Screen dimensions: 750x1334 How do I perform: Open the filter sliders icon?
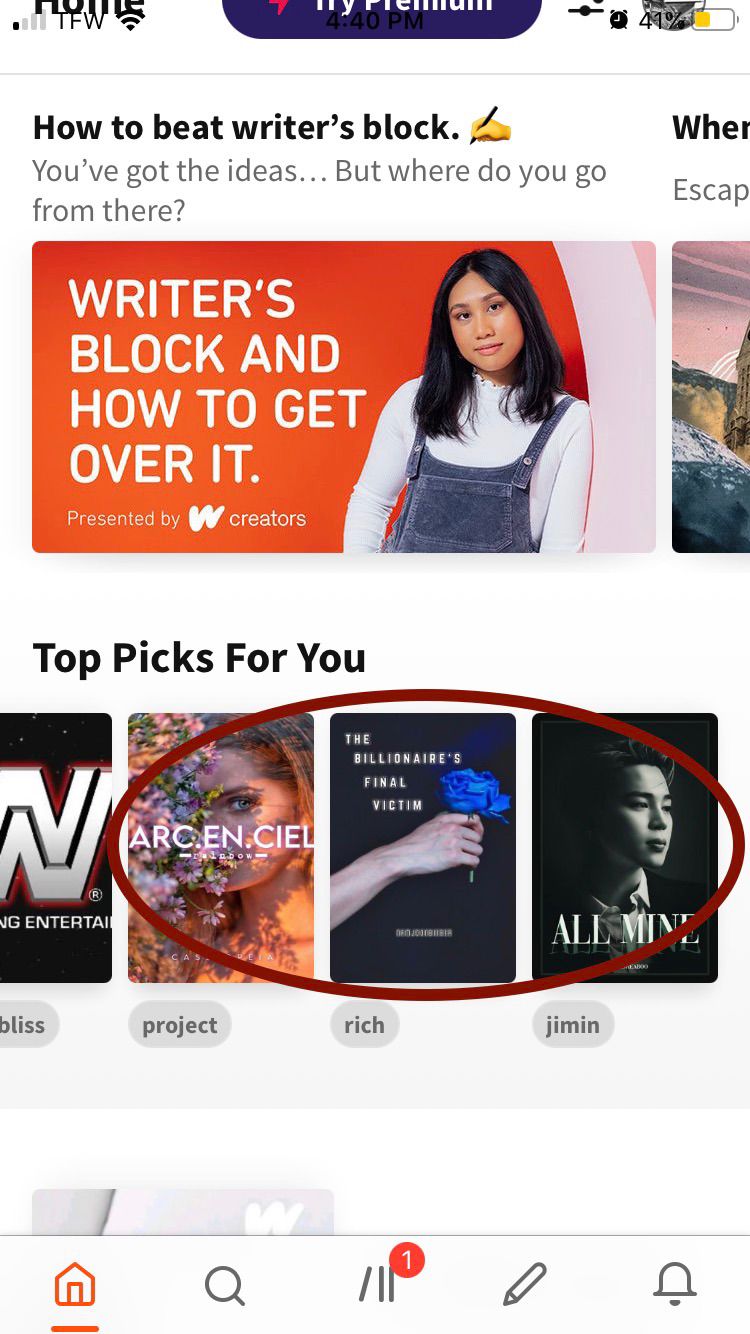coord(586,10)
